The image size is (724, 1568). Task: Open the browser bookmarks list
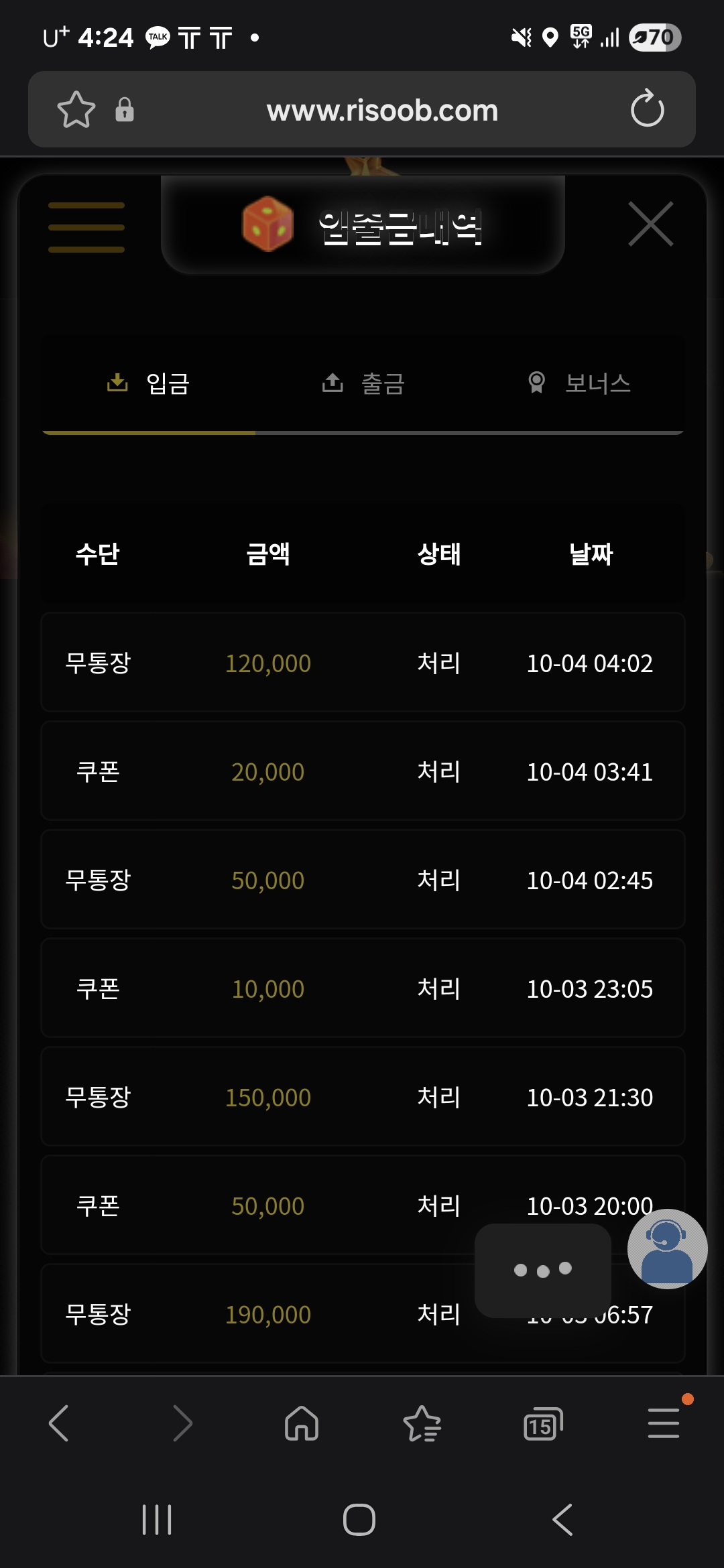[422, 1423]
